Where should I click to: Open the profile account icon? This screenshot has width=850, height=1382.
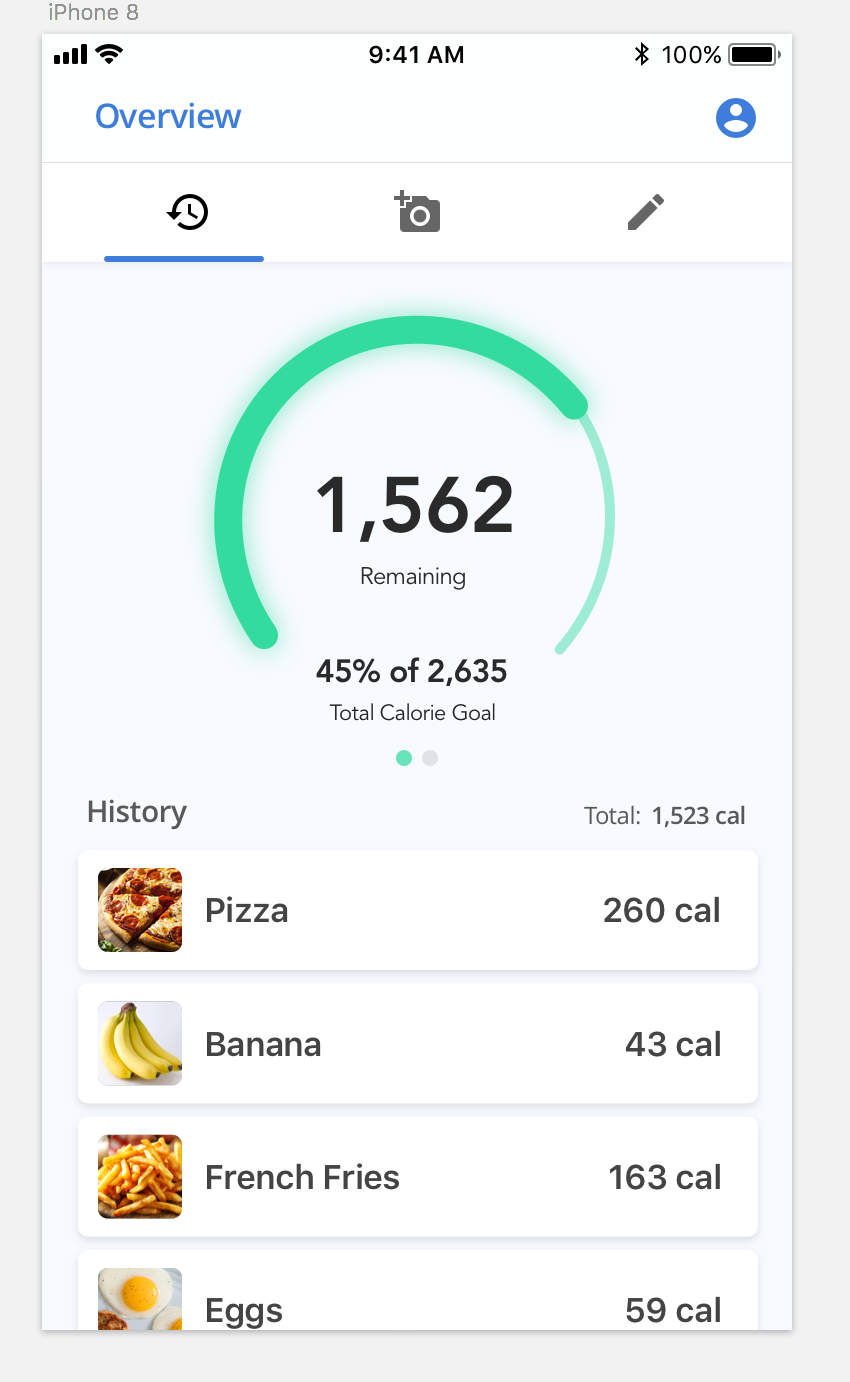coord(735,118)
